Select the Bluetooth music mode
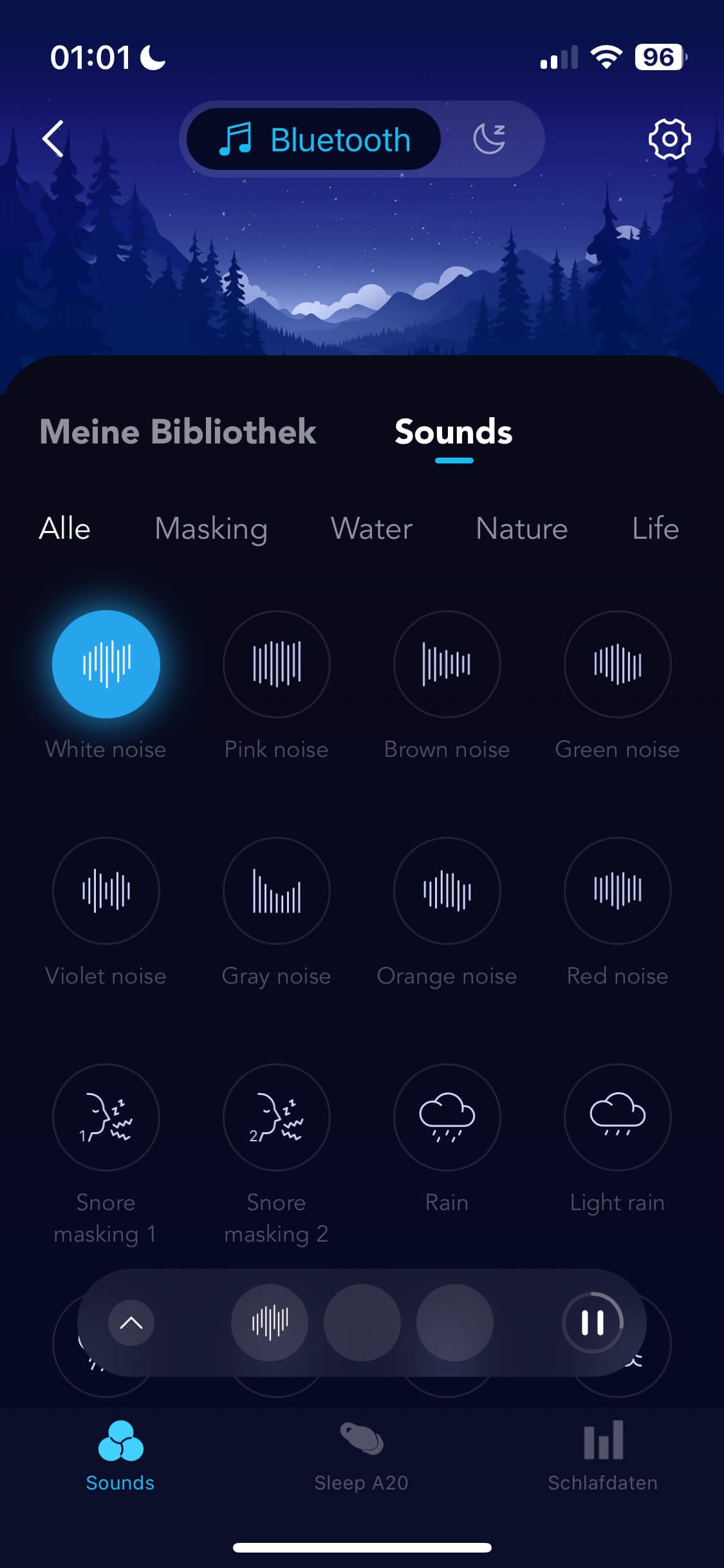Image resolution: width=724 pixels, height=1568 pixels. pos(314,139)
